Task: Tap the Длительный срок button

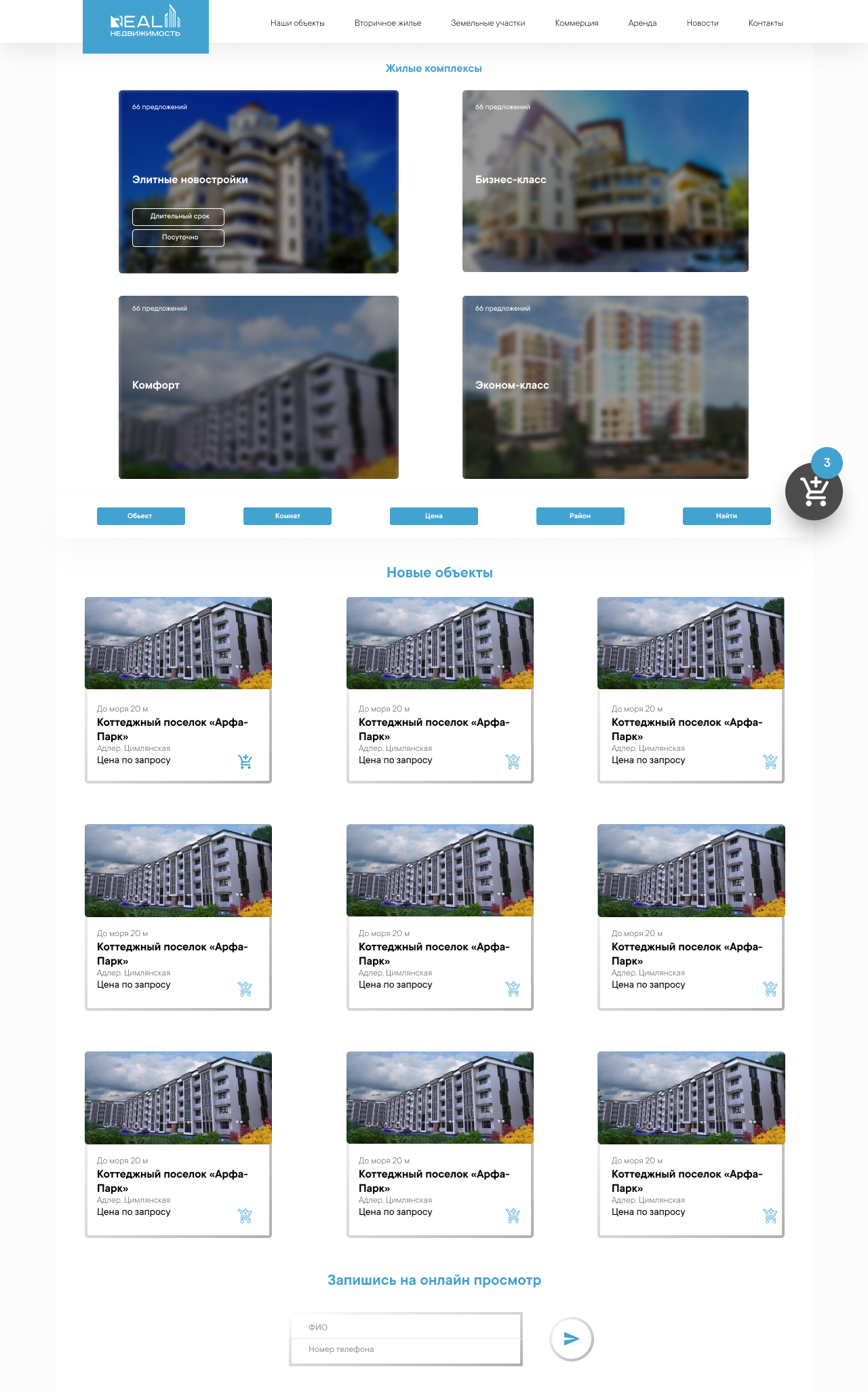Action: (178, 216)
